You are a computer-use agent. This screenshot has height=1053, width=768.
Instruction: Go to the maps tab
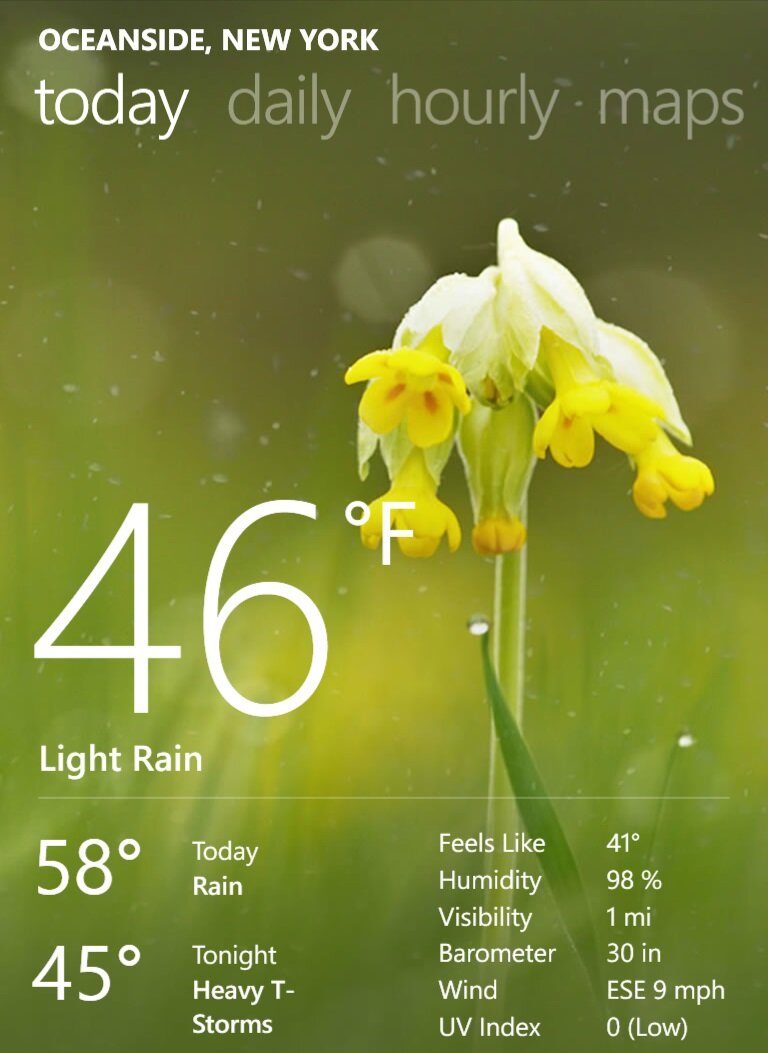point(671,106)
